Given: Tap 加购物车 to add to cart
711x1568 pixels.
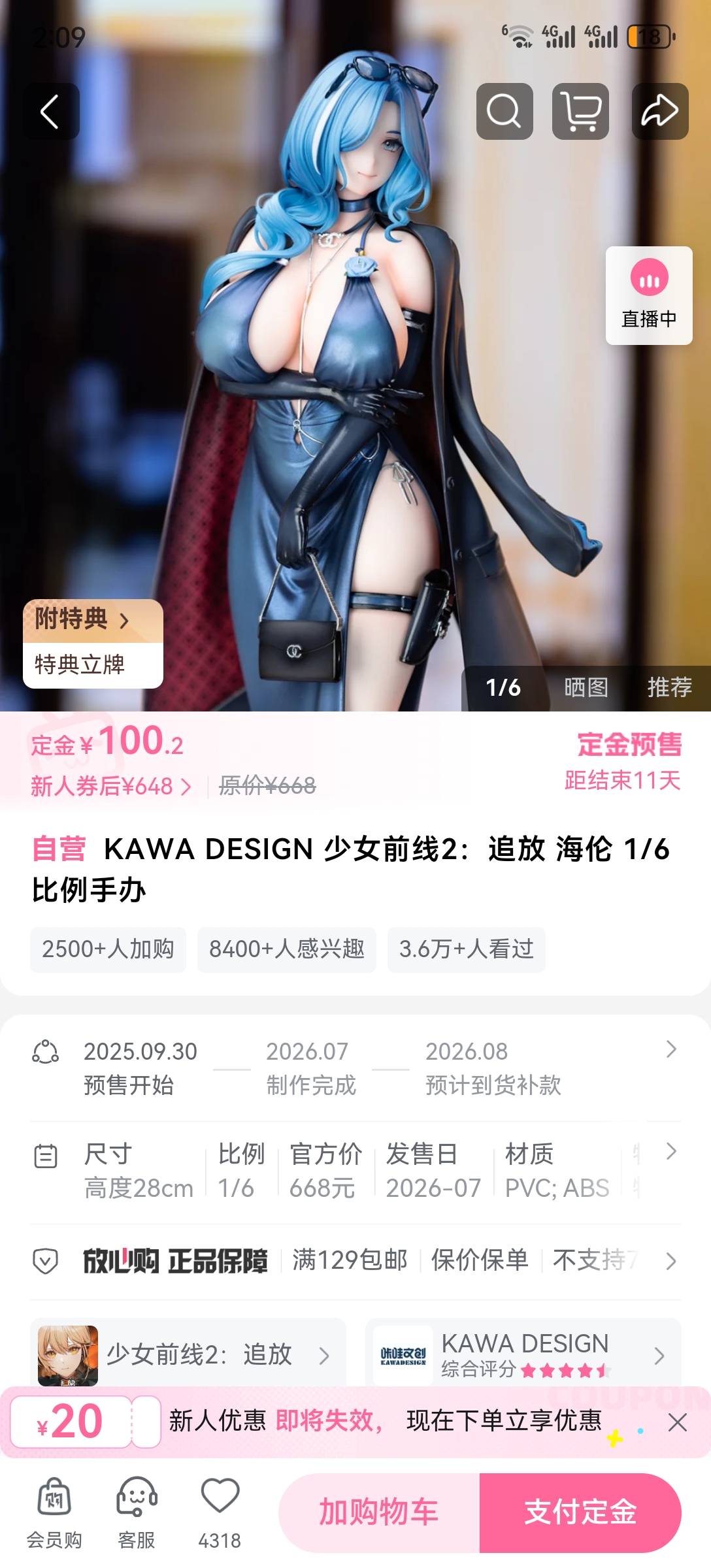Looking at the screenshot, I should [379, 1512].
